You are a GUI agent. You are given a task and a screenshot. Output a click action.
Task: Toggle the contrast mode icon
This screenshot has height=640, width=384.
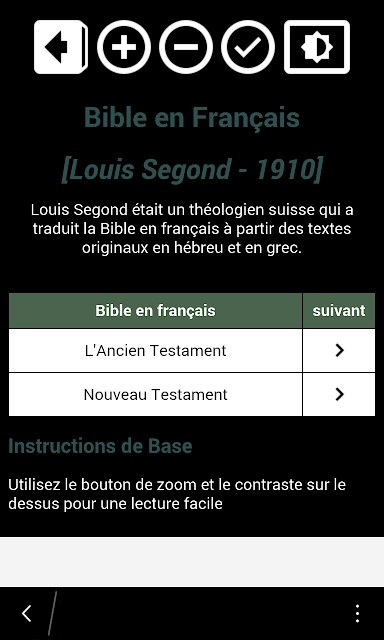[317, 47]
